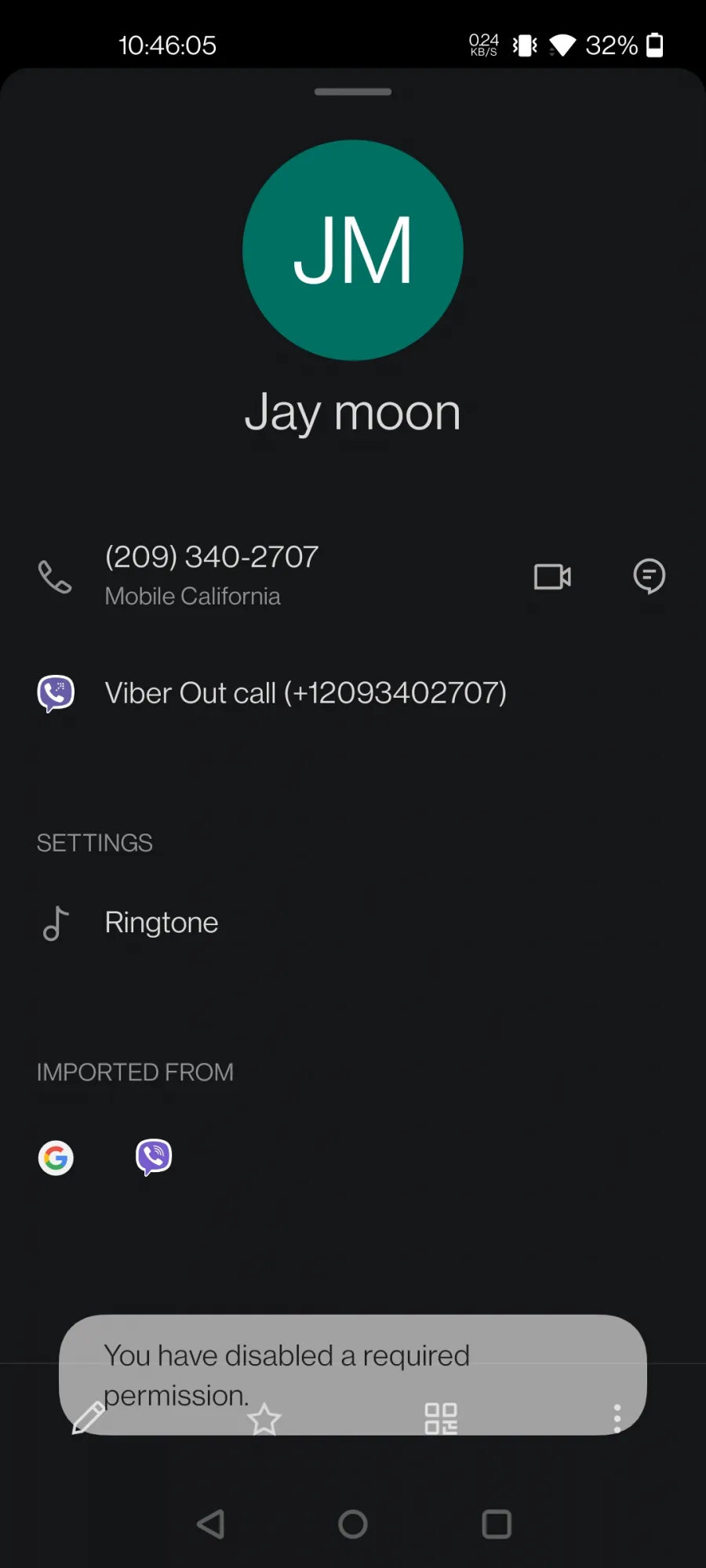Show the contact's QR code
Image resolution: width=706 pixels, height=1568 pixels.
[441, 1418]
